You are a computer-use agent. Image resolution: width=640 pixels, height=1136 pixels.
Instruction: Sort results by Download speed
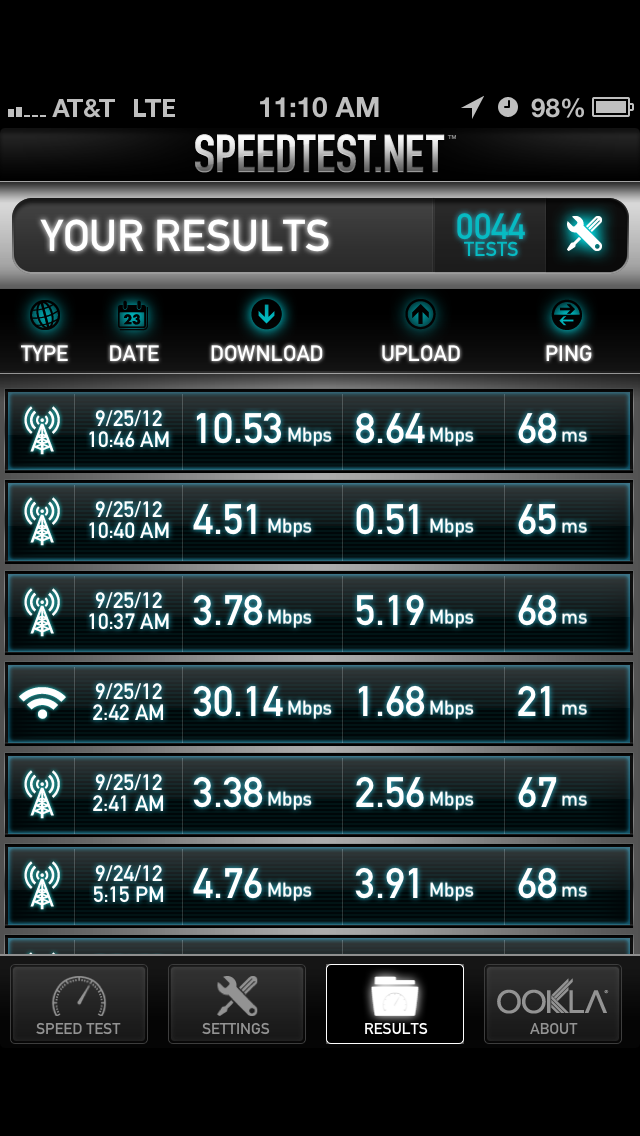click(x=266, y=332)
